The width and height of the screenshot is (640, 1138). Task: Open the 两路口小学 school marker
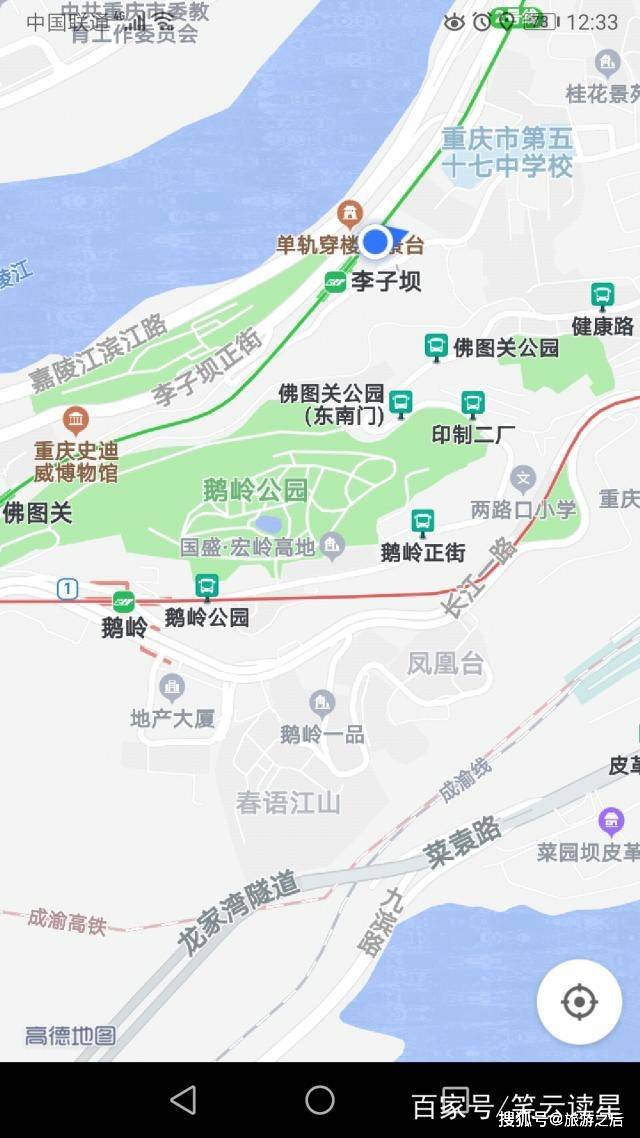coord(522,480)
